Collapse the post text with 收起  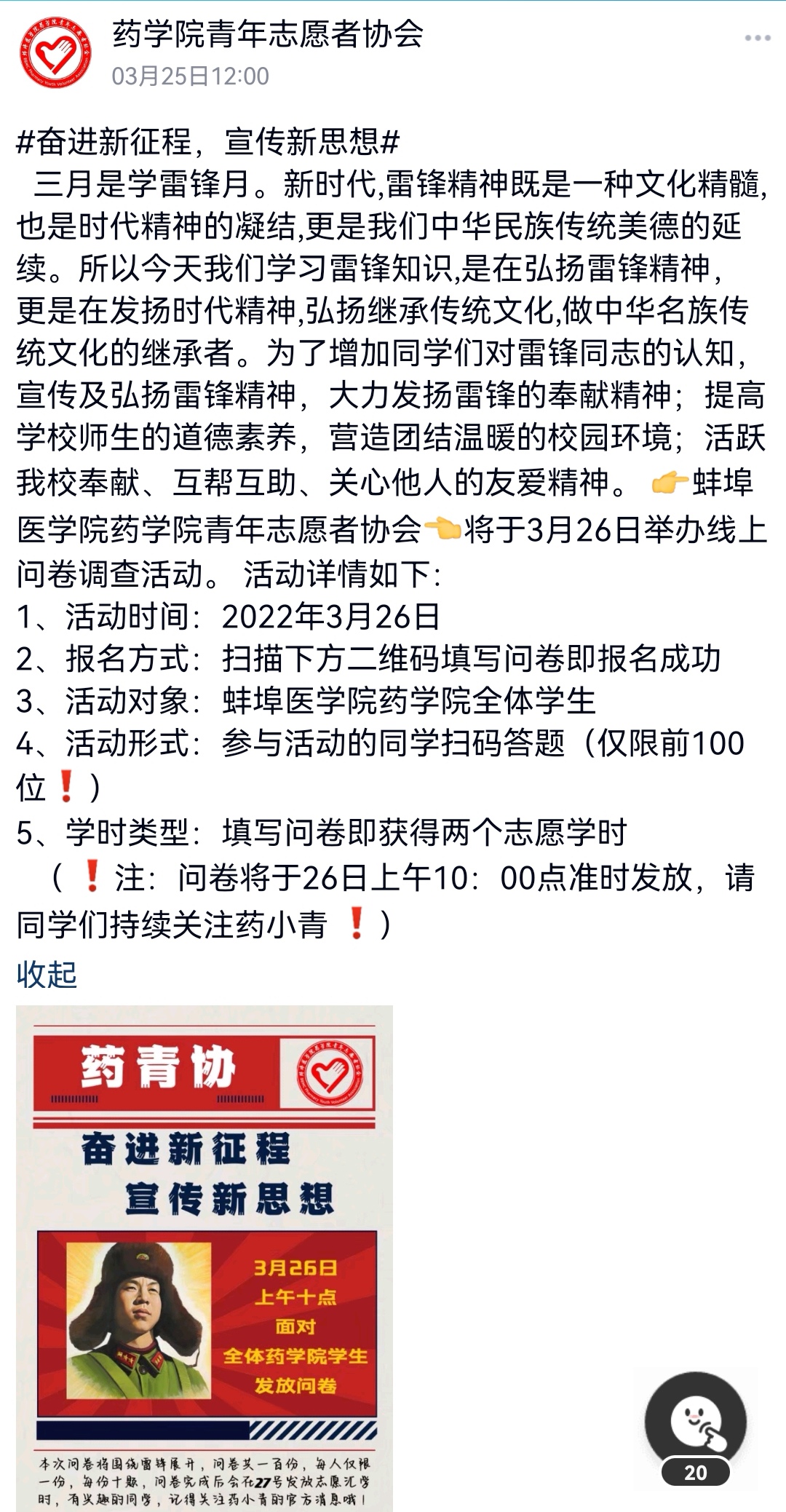point(47,974)
